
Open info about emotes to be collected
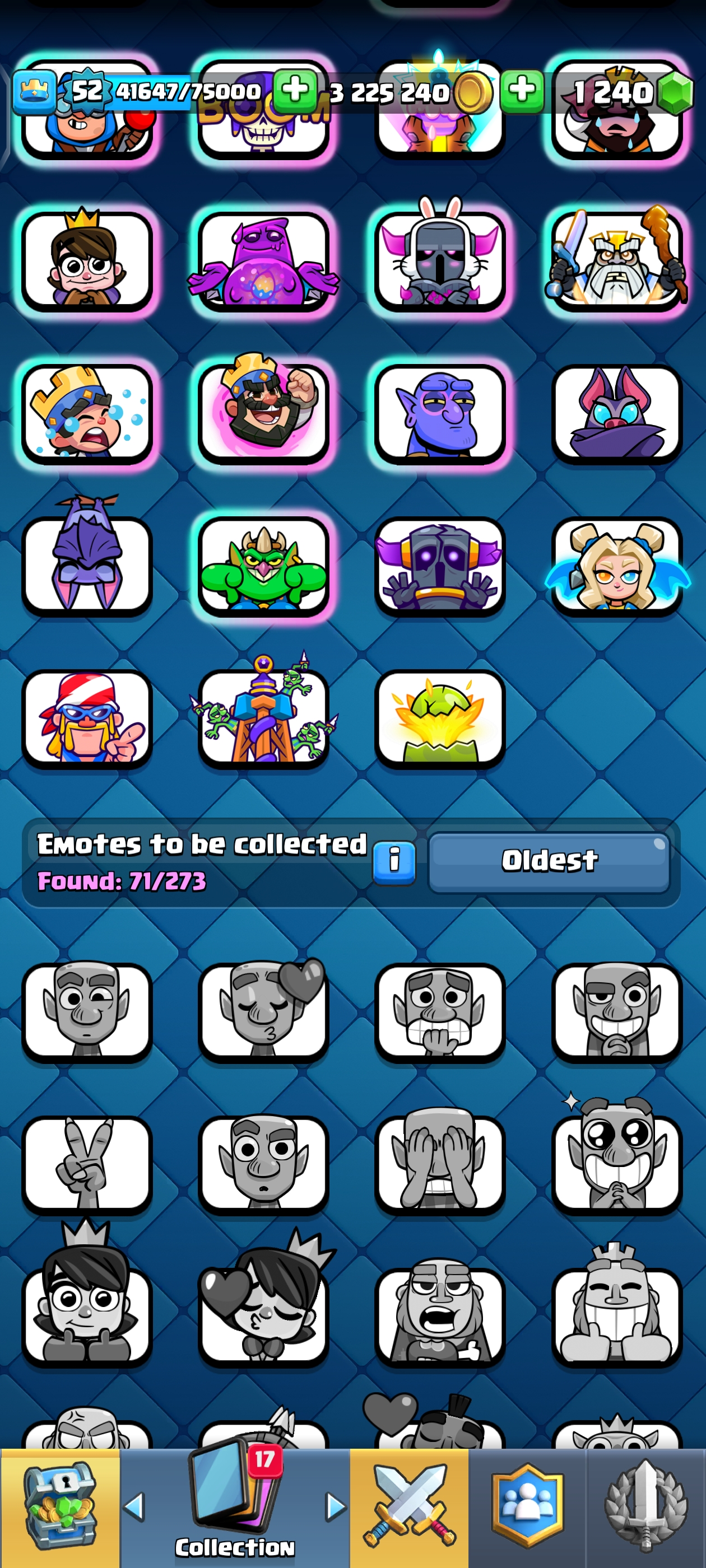click(x=394, y=862)
